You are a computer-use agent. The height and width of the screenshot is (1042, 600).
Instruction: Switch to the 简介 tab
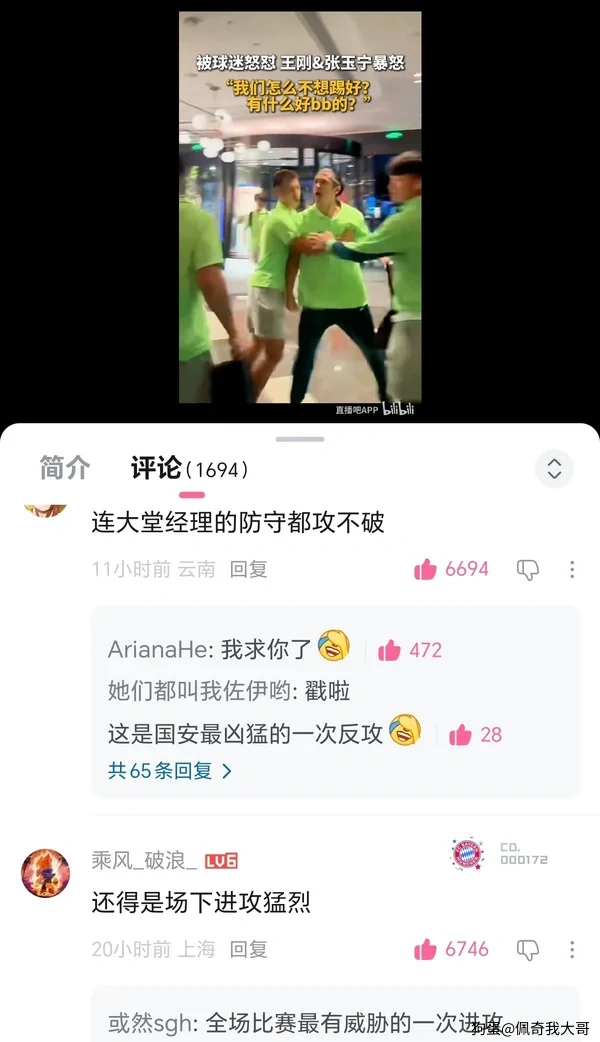(65, 468)
